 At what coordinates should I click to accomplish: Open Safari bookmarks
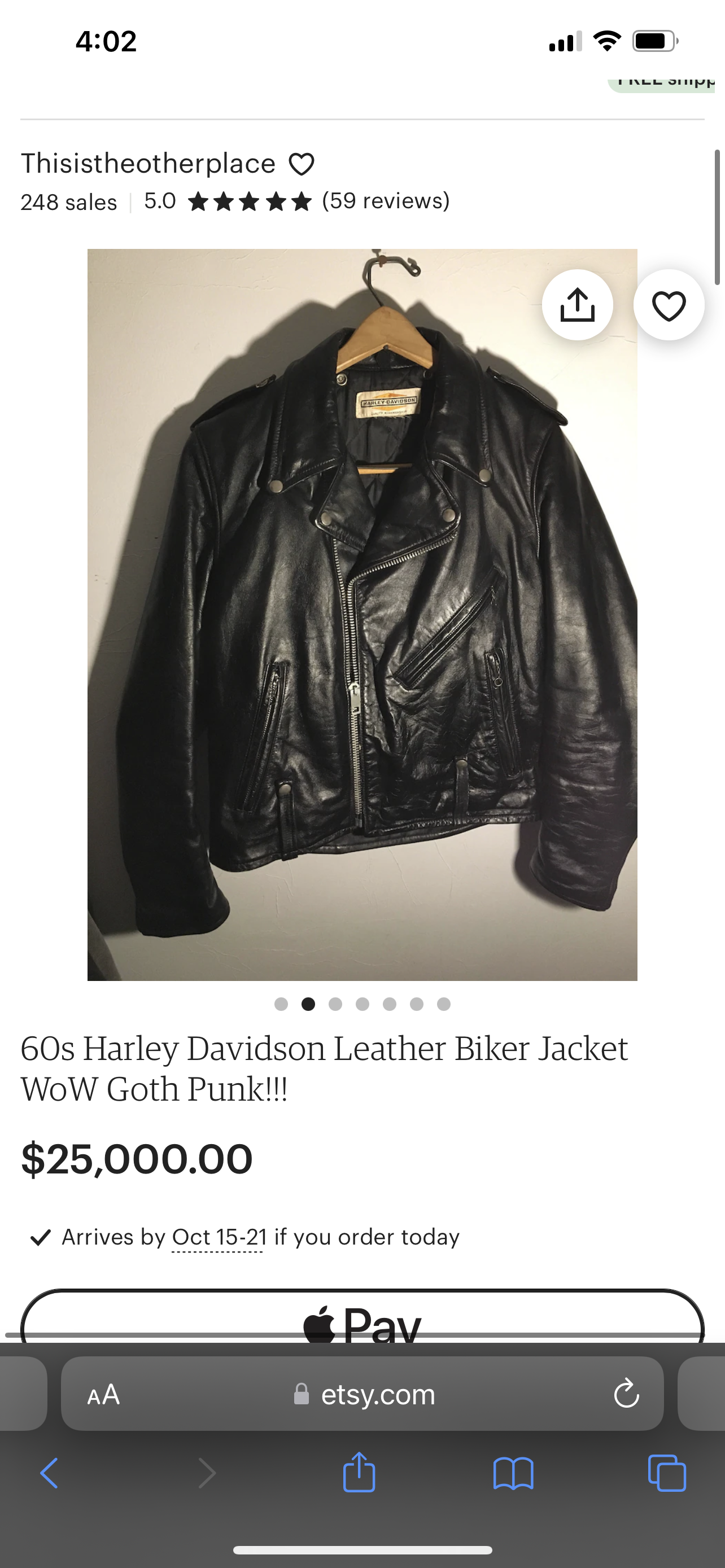pos(513,1473)
